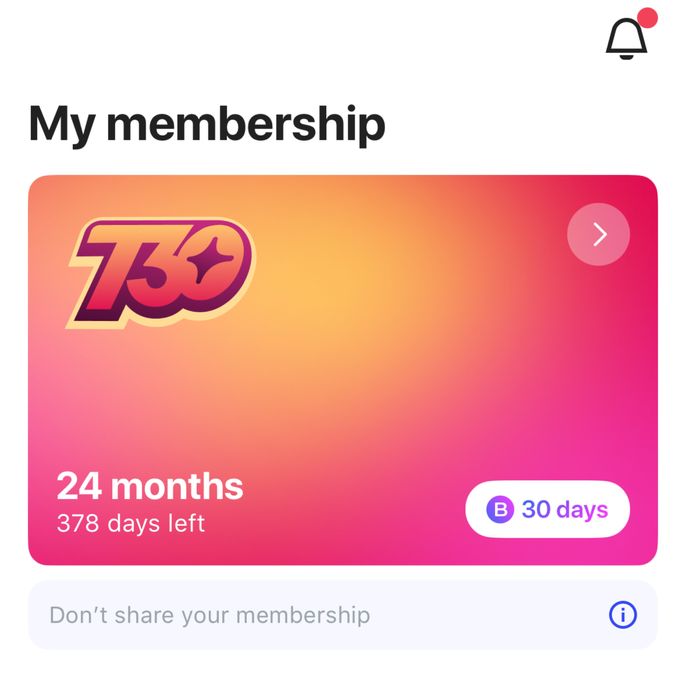Open the 30 days bonus chip
This screenshot has width=686, height=699.
click(548, 510)
